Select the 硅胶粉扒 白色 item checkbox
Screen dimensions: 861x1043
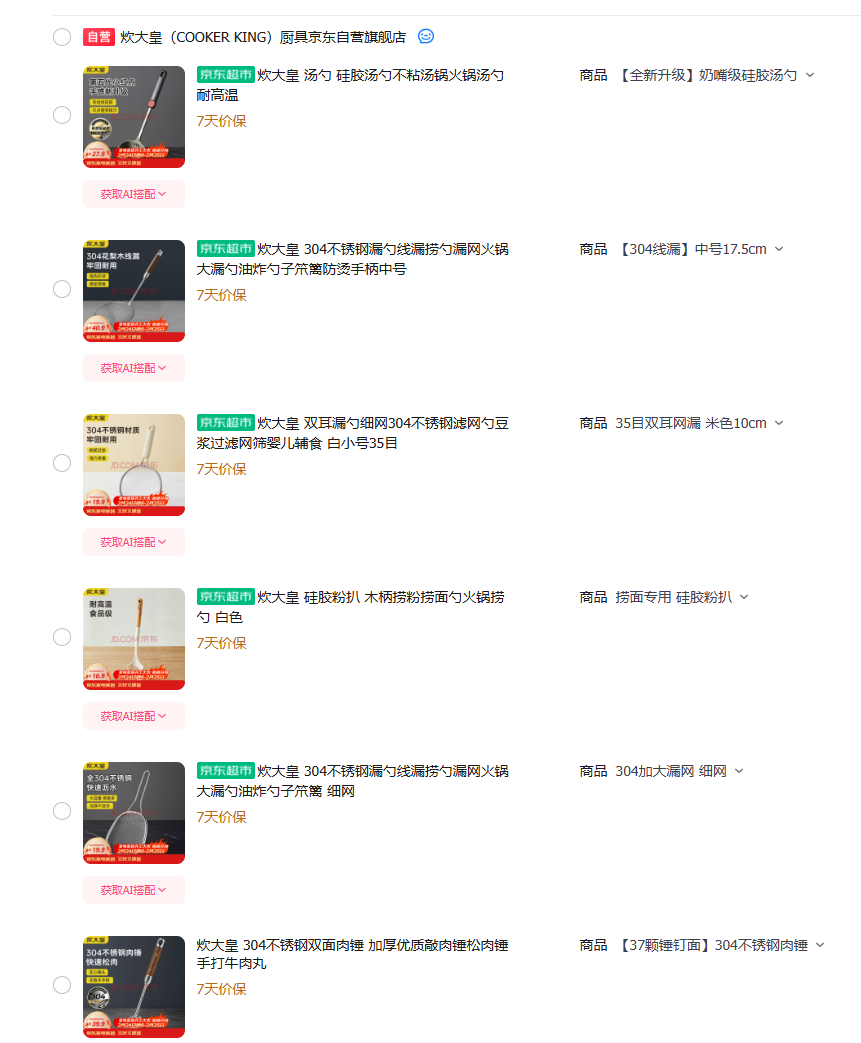click(62, 637)
